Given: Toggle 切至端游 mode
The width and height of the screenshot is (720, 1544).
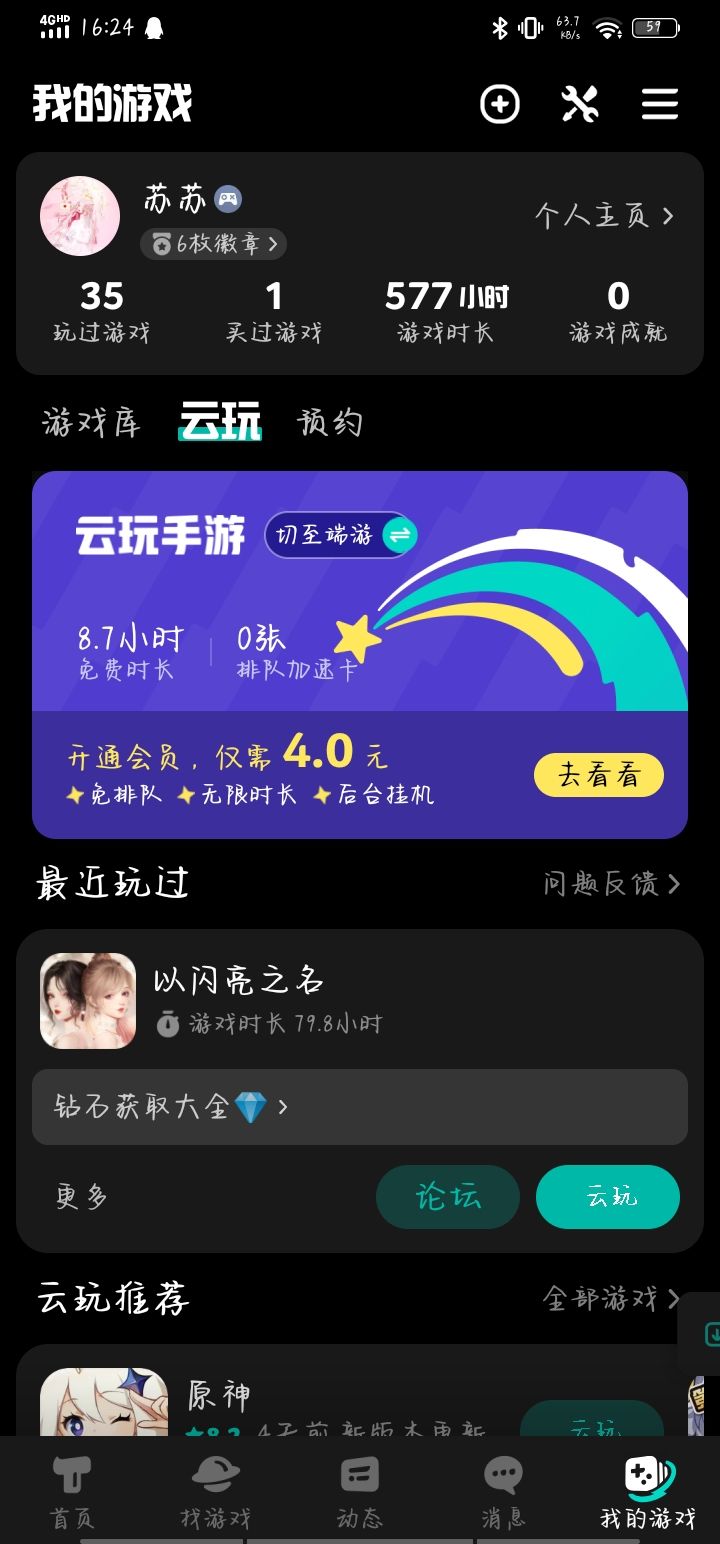Looking at the screenshot, I should [x=341, y=535].
